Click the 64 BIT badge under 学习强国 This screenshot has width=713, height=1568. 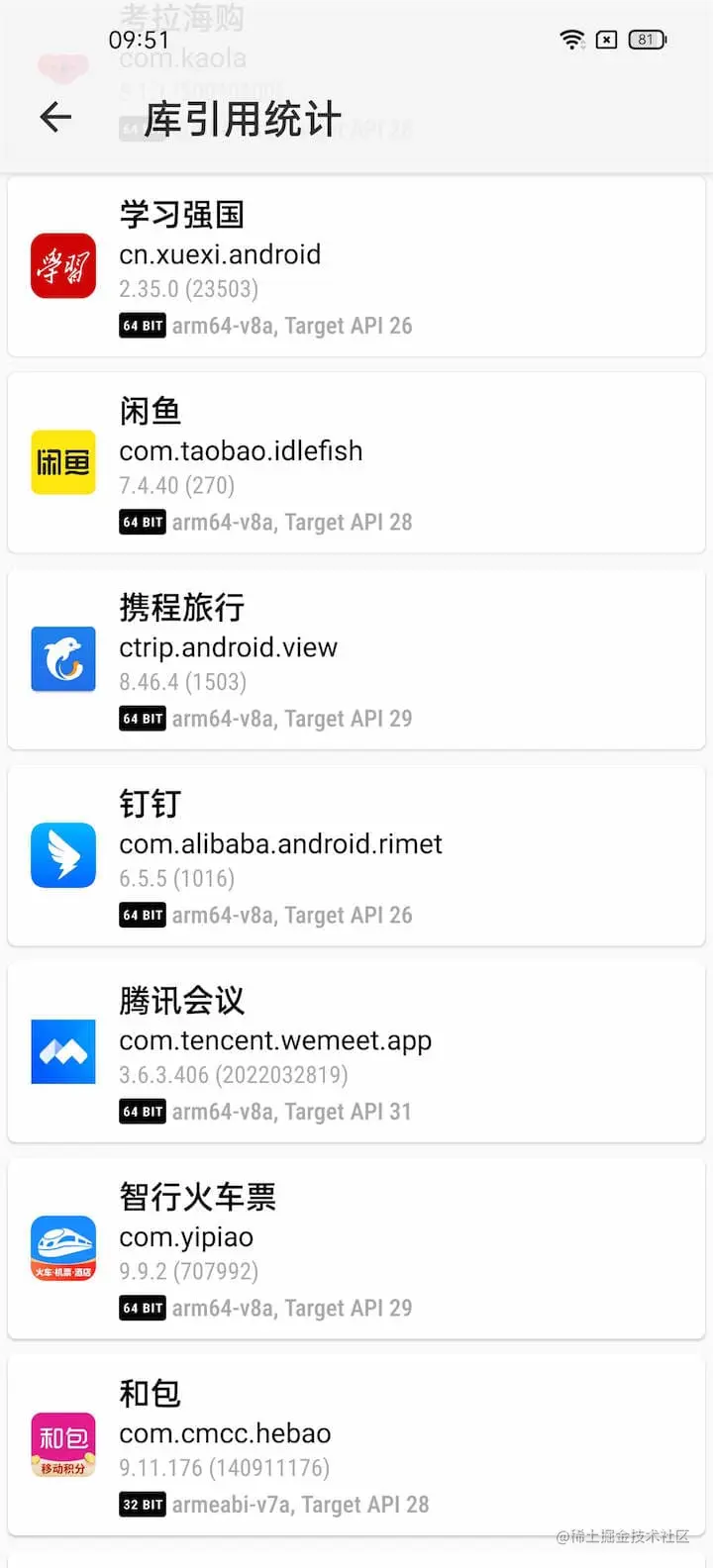click(x=142, y=325)
